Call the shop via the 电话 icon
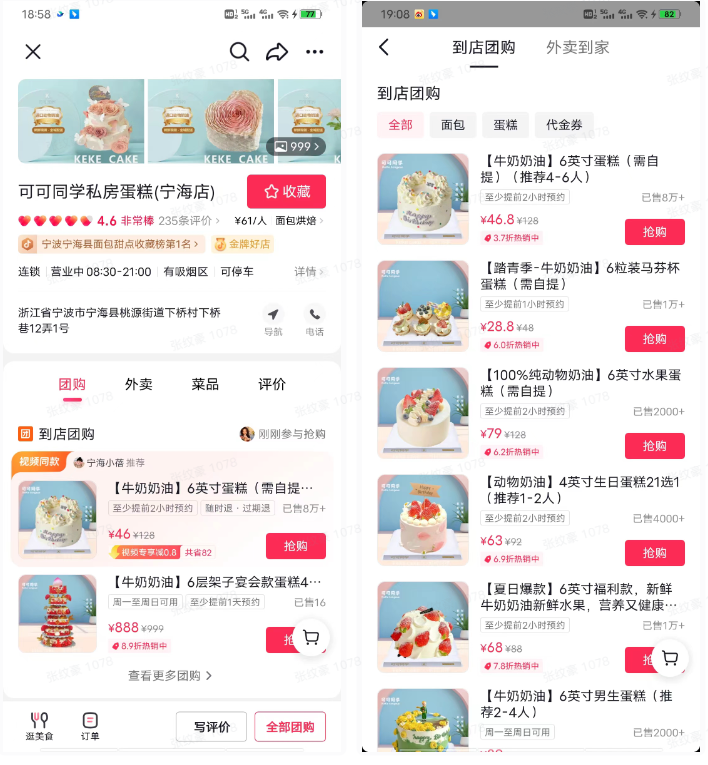Image resolution: width=708 pixels, height=765 pixels. [x=314, y=320]
